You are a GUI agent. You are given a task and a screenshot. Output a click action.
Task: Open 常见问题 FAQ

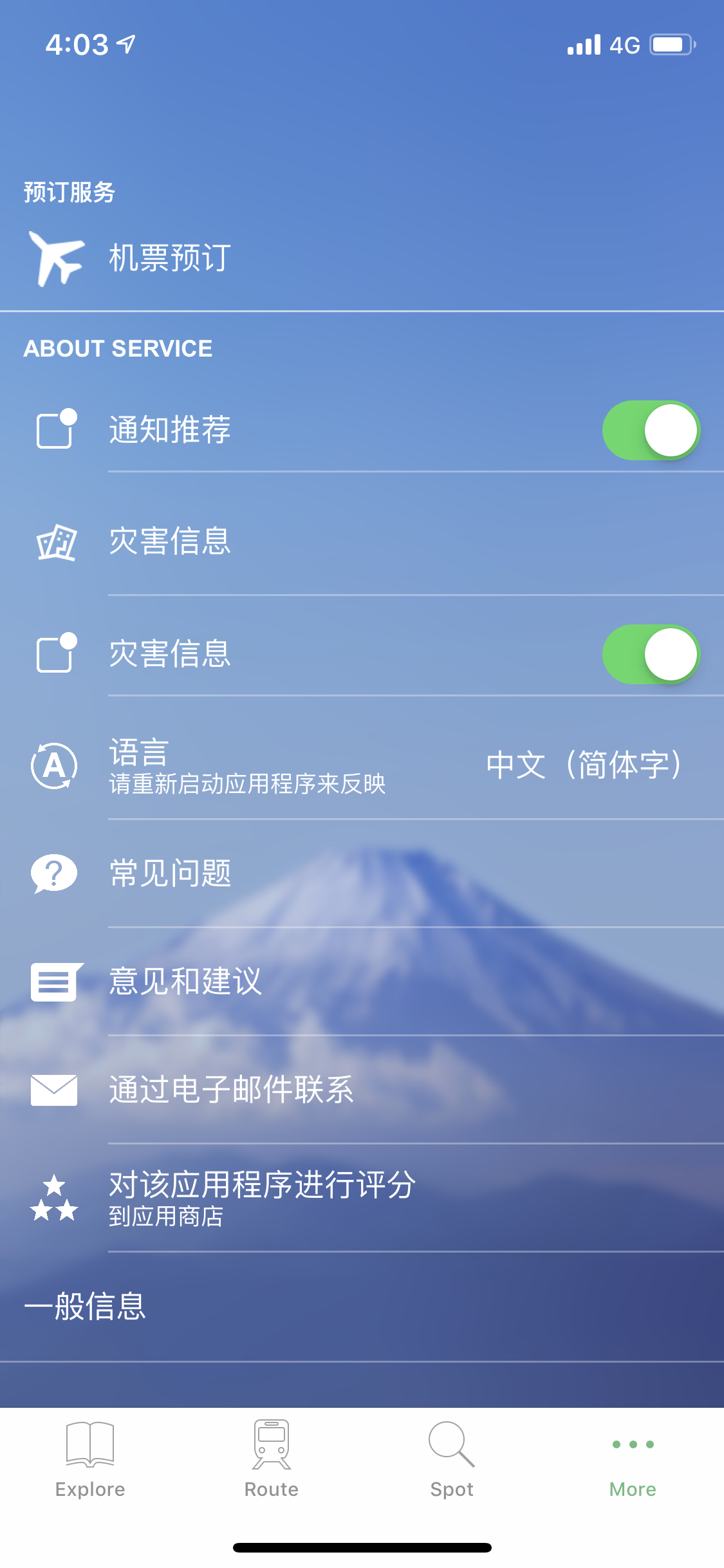(x=170, y=873)
